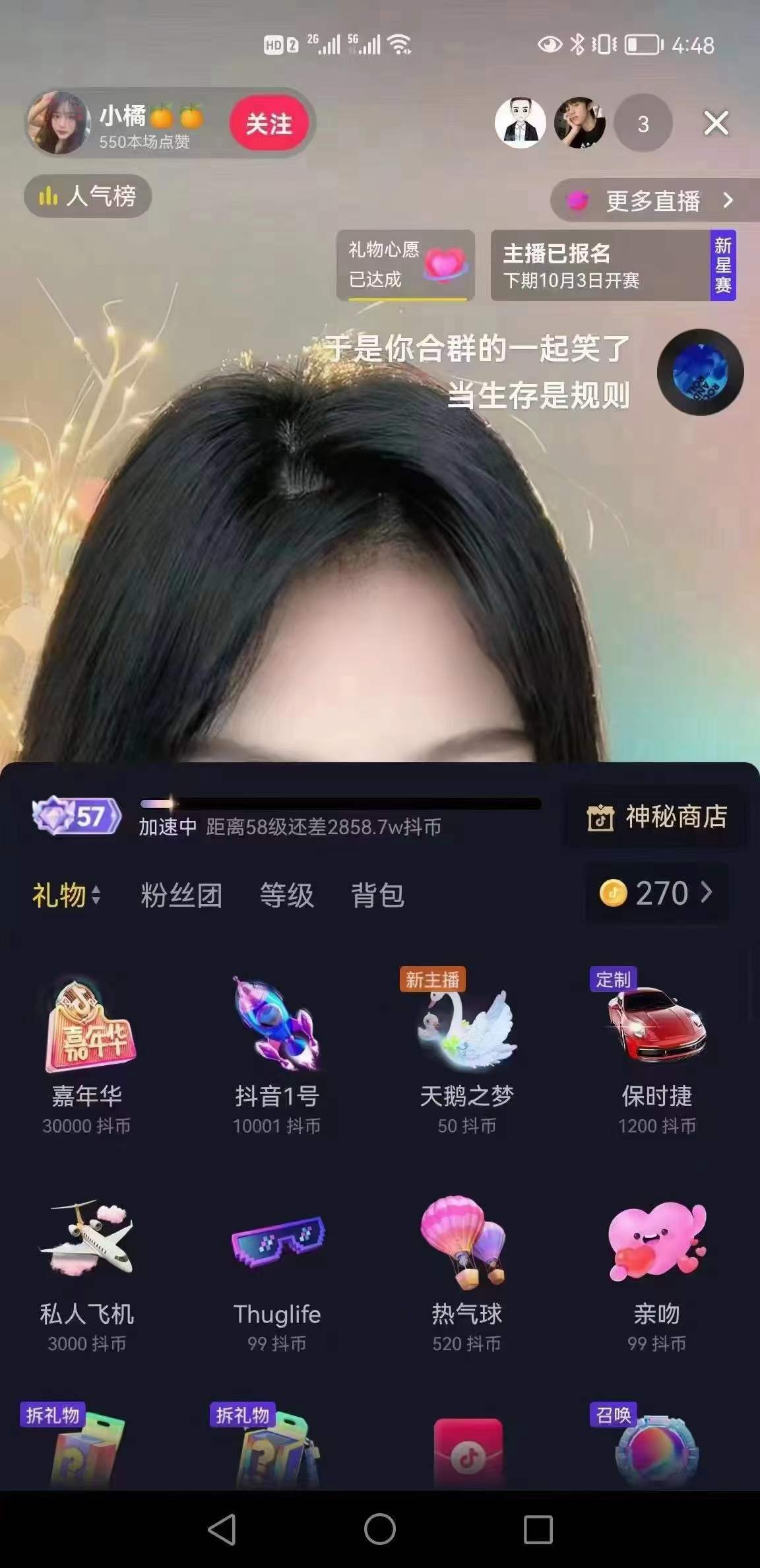The height and width of the screenshot is (1568, 760).
Task: Switch to the 背包 tab
Action: tap(377, 896)
